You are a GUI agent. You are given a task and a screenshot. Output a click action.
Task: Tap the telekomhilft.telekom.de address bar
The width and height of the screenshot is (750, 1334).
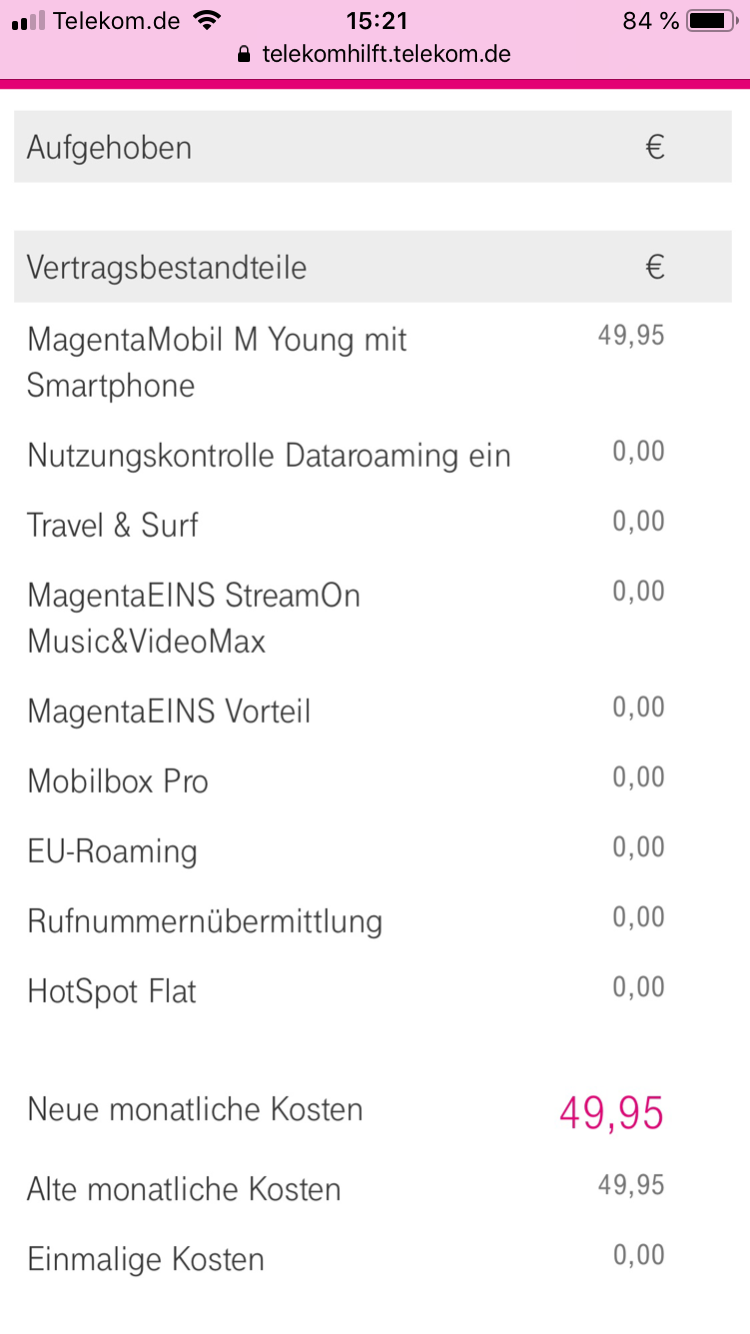click(x=385, y=54)
